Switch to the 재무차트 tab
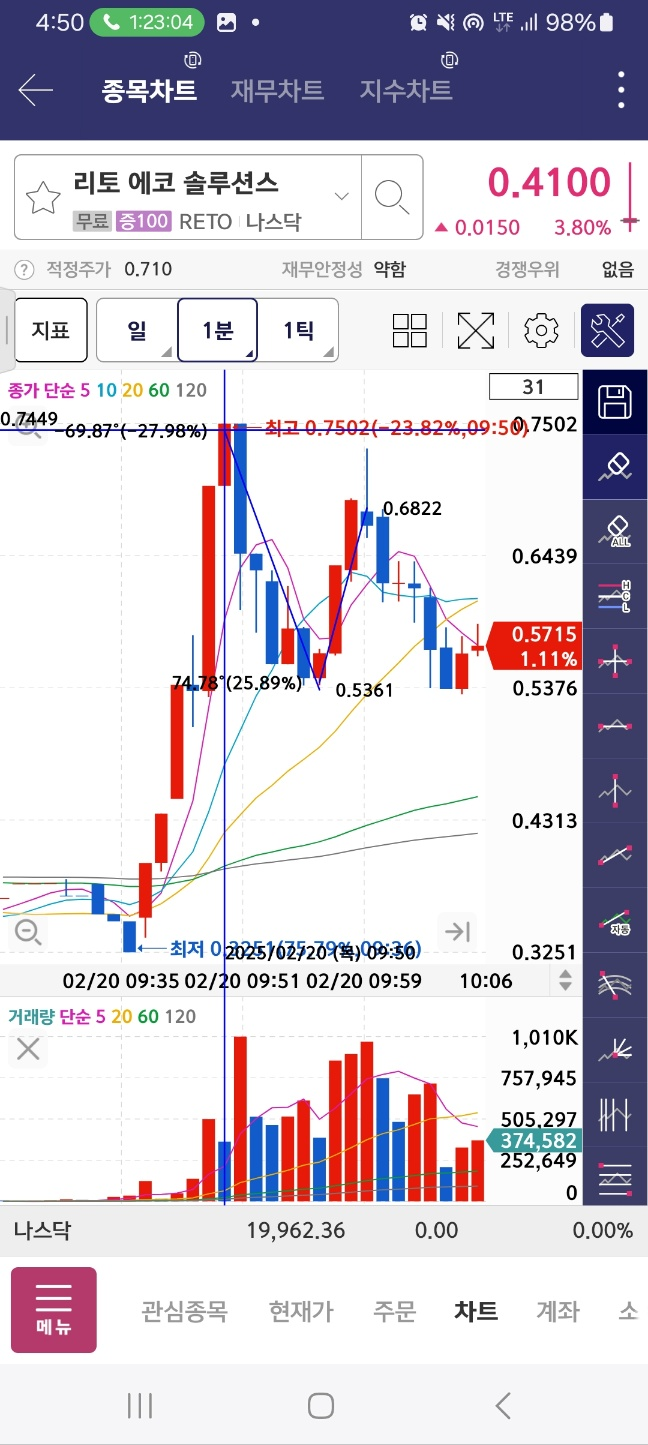648x1445 pixels. pos(277,91)
